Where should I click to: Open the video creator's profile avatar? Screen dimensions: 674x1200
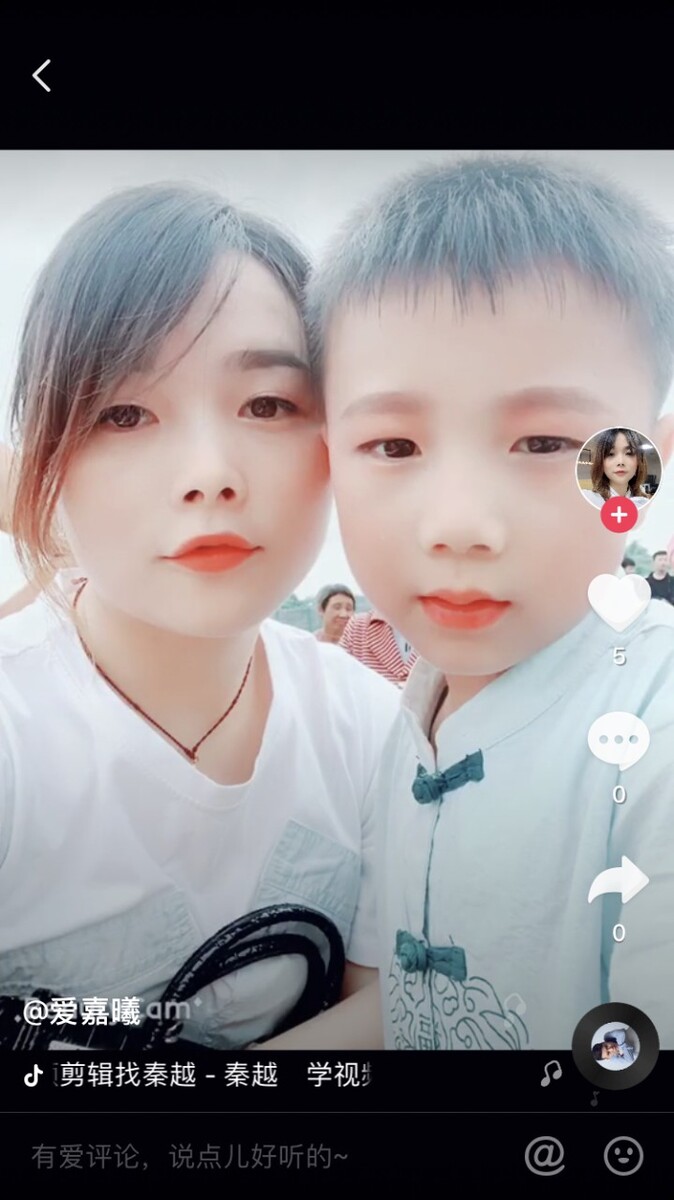(x=618, y=468)
